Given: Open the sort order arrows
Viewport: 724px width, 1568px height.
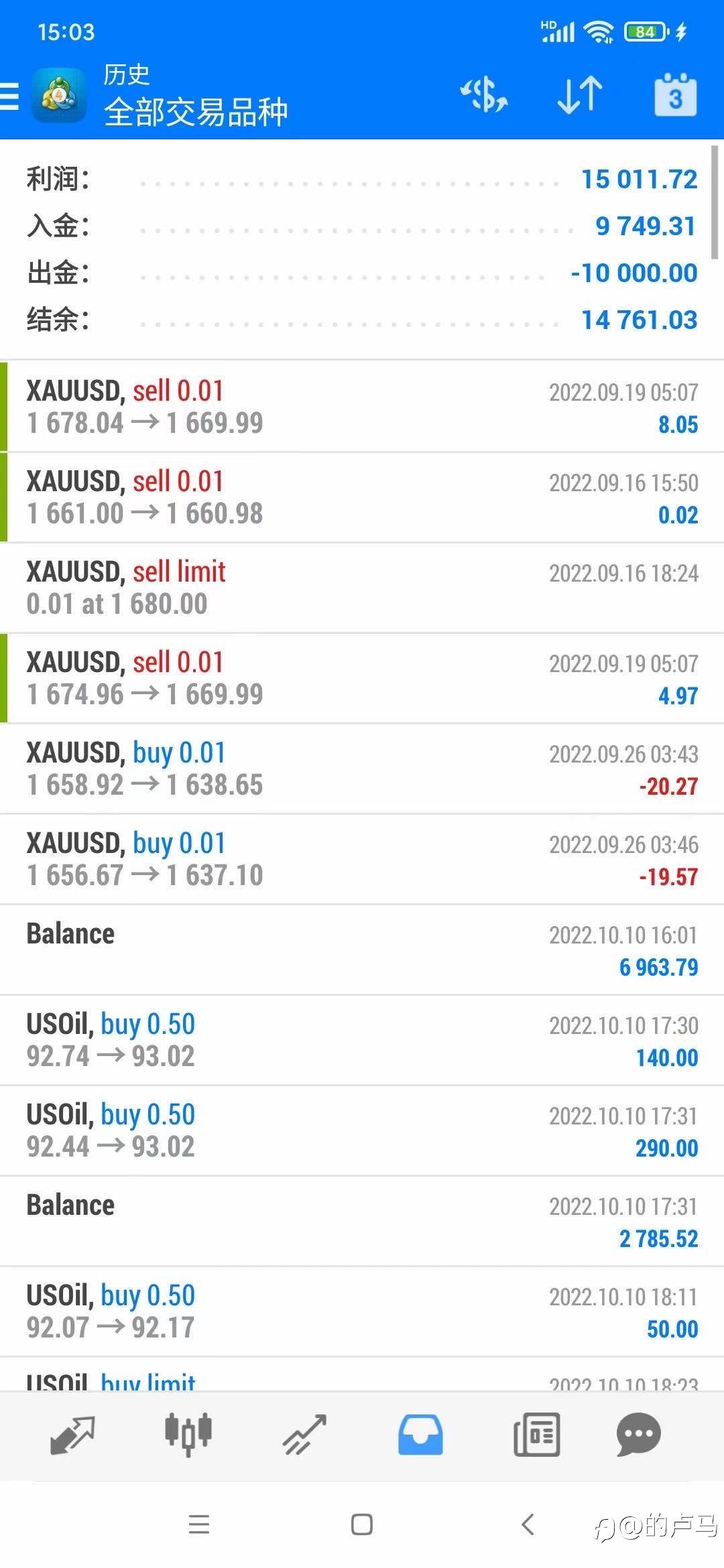Looking at the screenshot, I should click(580, 94).
